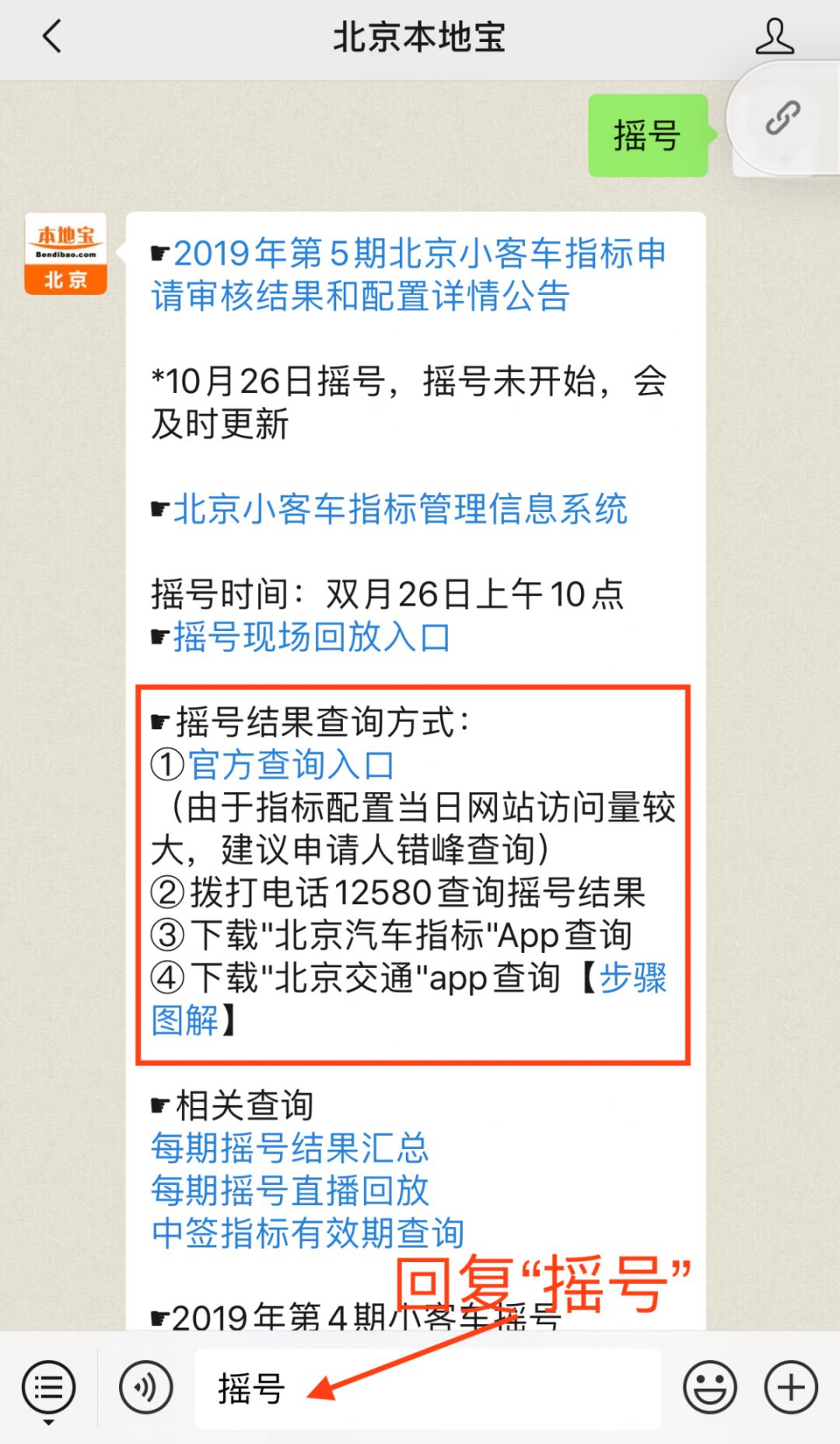The height and width of the screenshot is (1444, 840).
Task: Tap the floating link icon
Action: [x=782, y=118]
